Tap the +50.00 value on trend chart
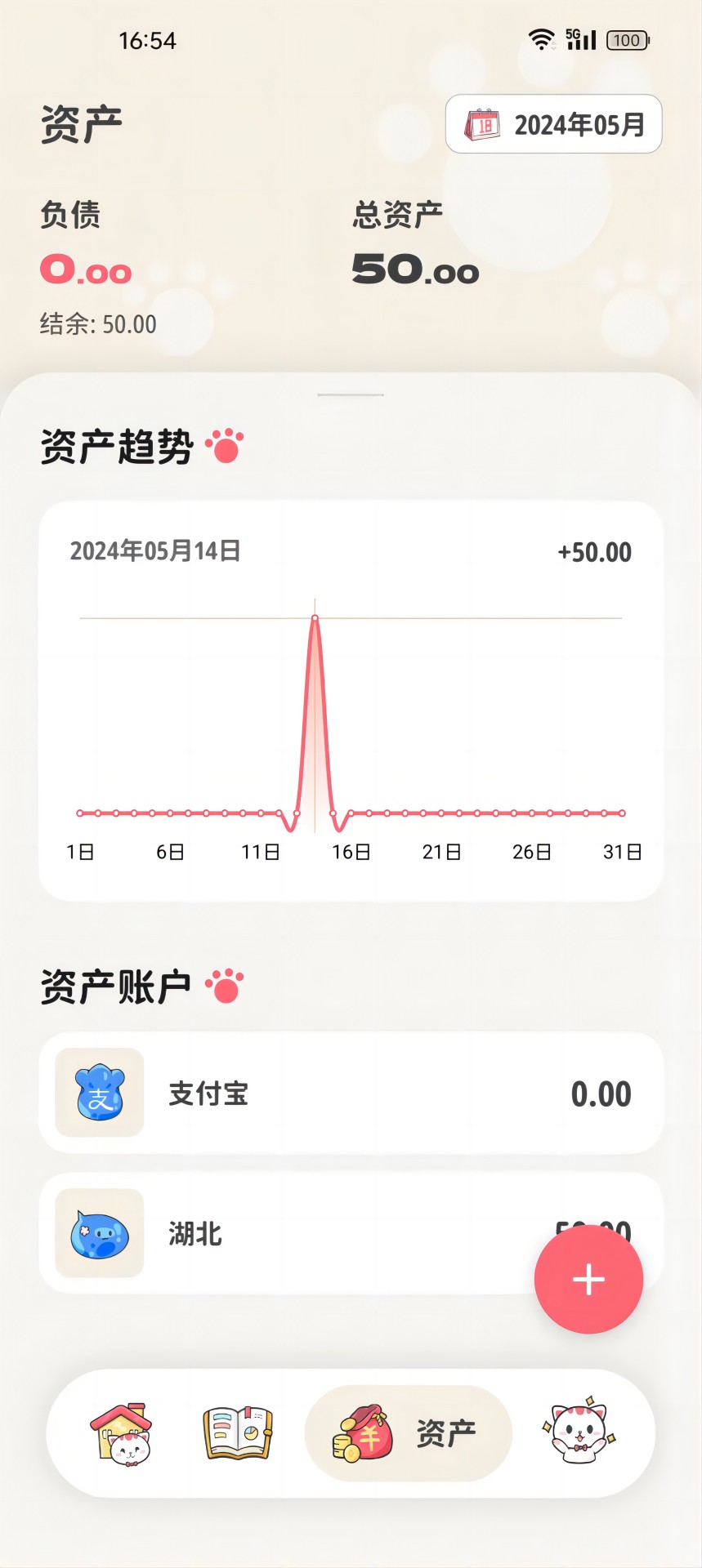Image resolution: width=702 pixels, height=1568 pixels. pyautogui.click(x=594, y=551)
